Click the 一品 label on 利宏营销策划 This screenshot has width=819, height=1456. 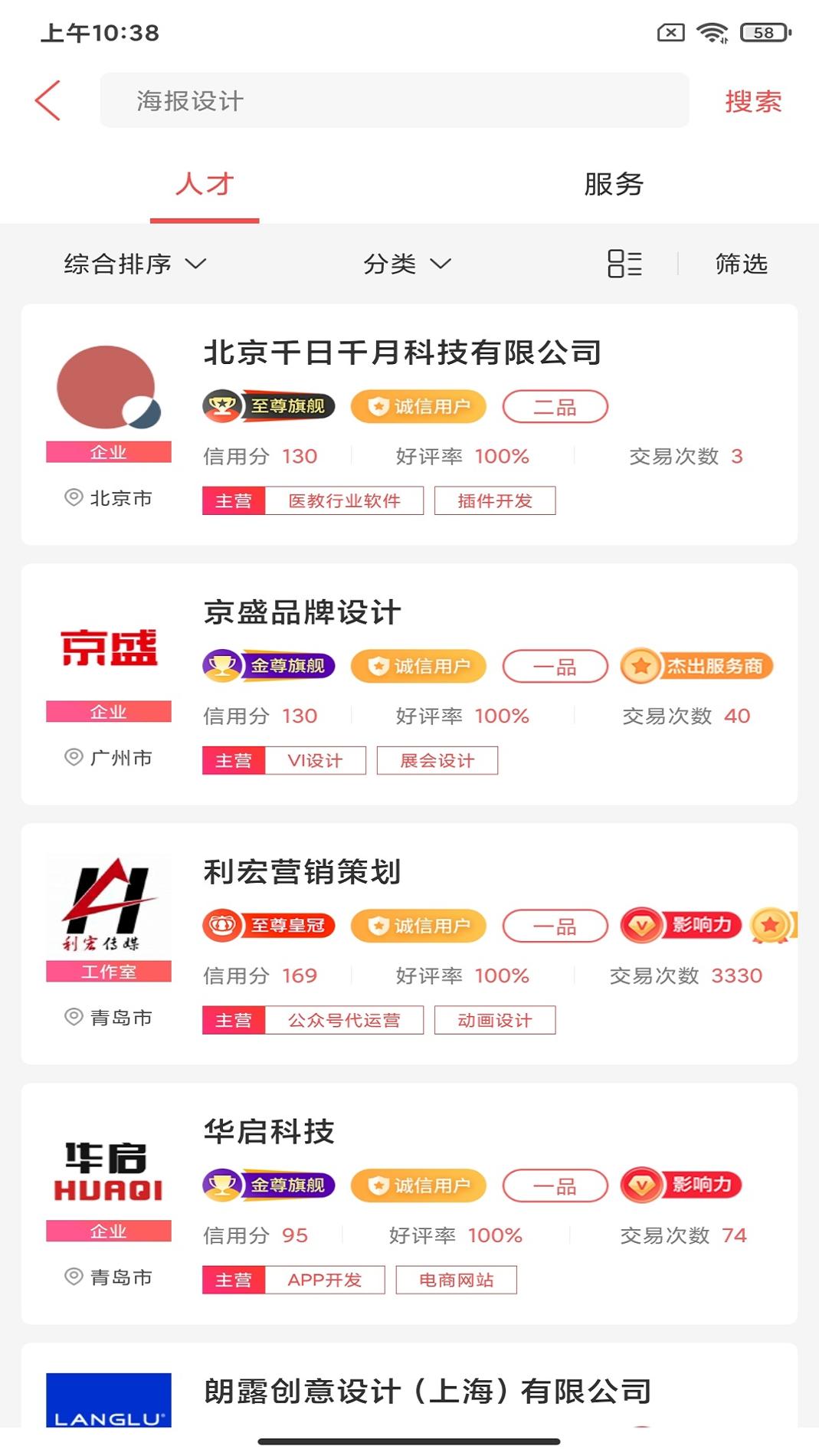[555, 926]
